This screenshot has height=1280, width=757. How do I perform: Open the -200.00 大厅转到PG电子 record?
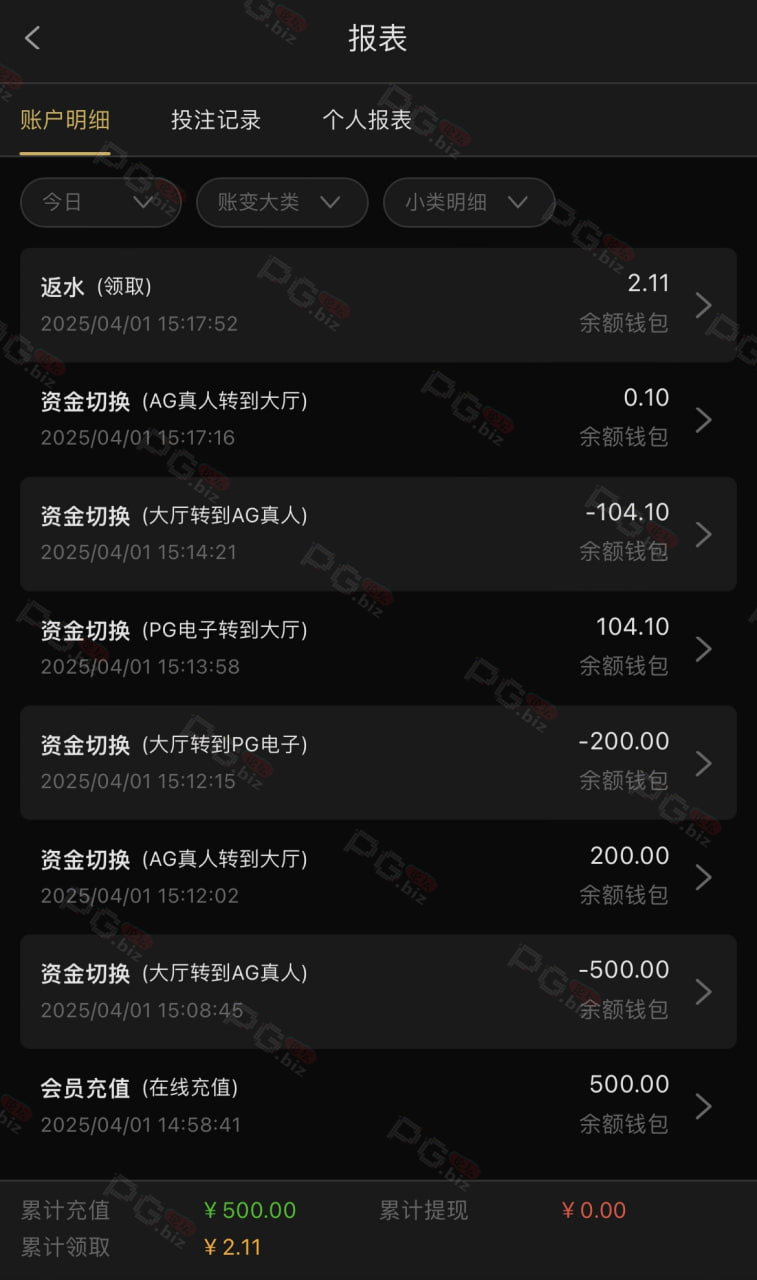[x=378, y=763]
